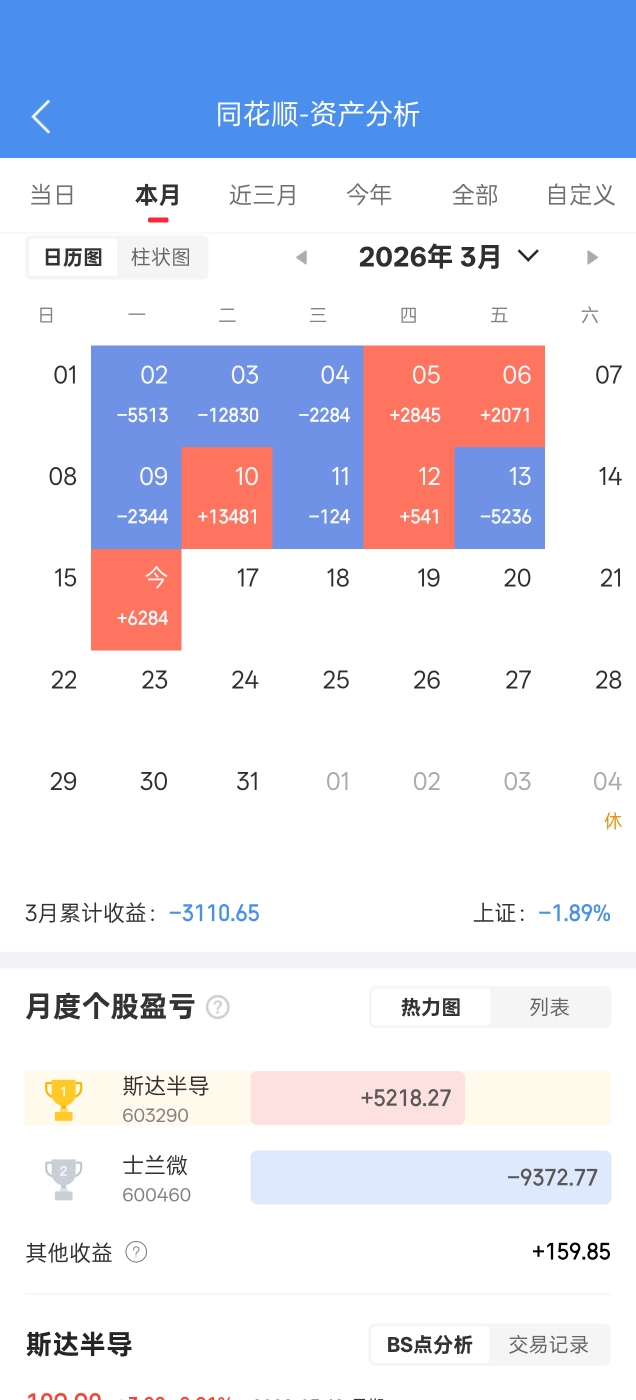This screenshot has width=636, height=1400.
Task: Go to the previous month with the left arrow
Action: [x=301, y=258]
